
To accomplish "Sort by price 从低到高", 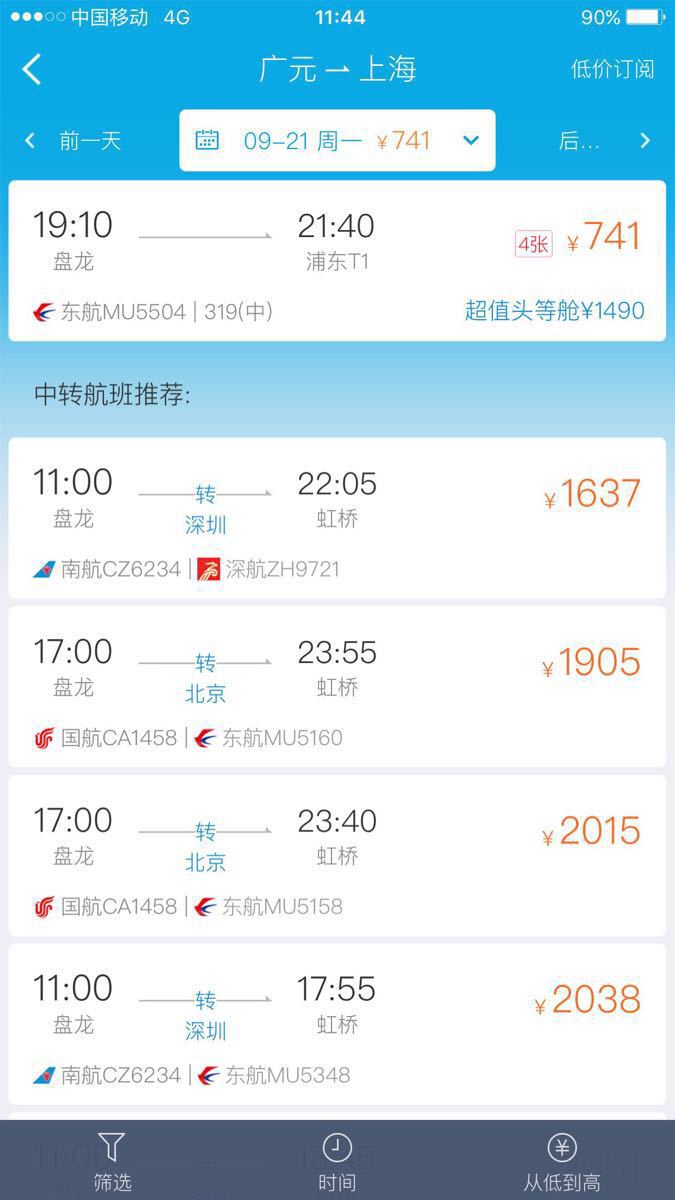I will coord(562,1162).
